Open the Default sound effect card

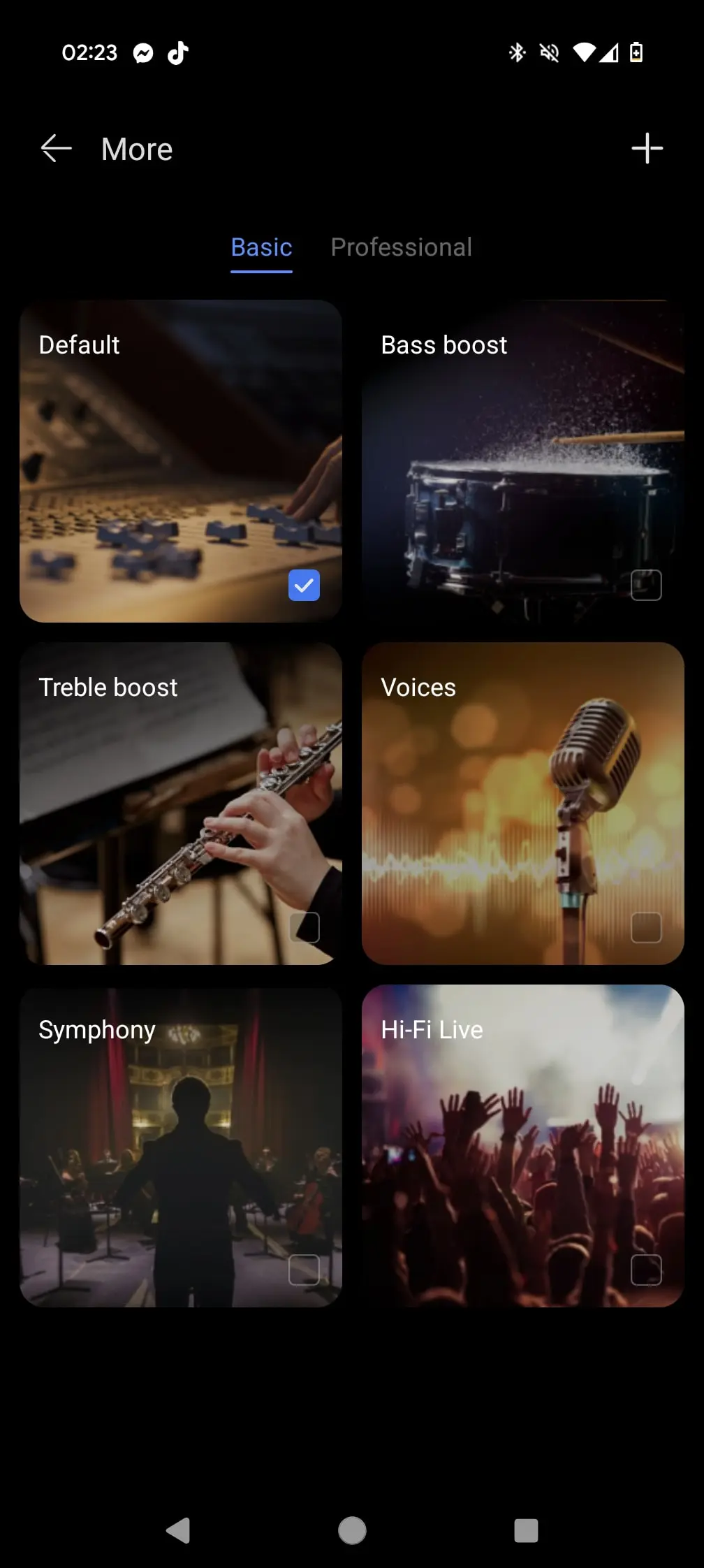pos(180,461)
